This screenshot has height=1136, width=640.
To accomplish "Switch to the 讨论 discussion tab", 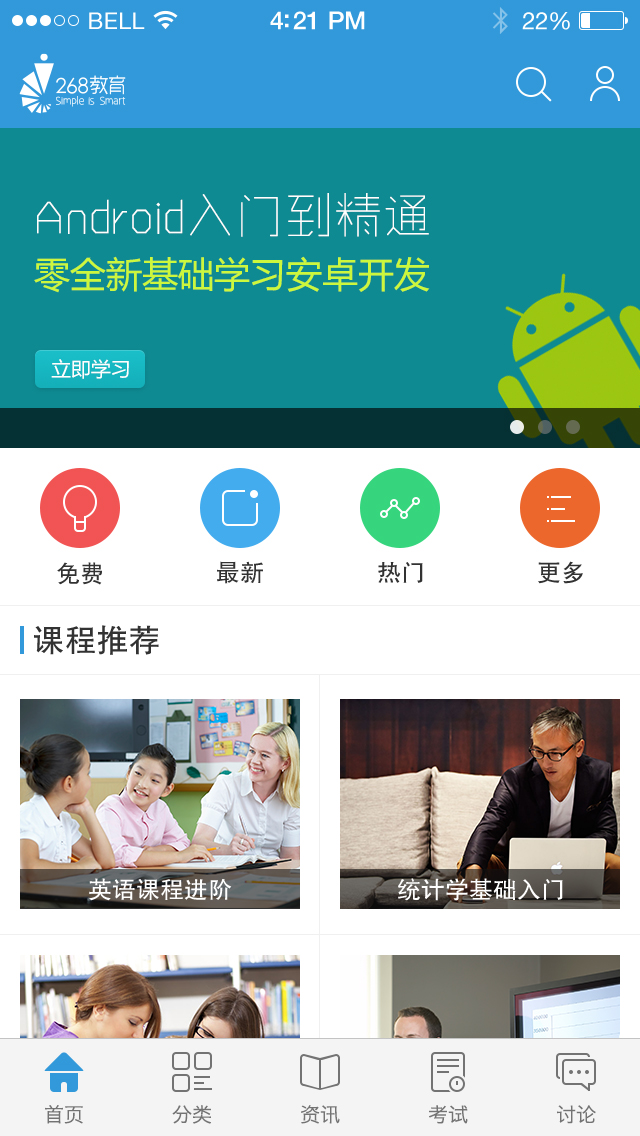I will (576, 1087).
